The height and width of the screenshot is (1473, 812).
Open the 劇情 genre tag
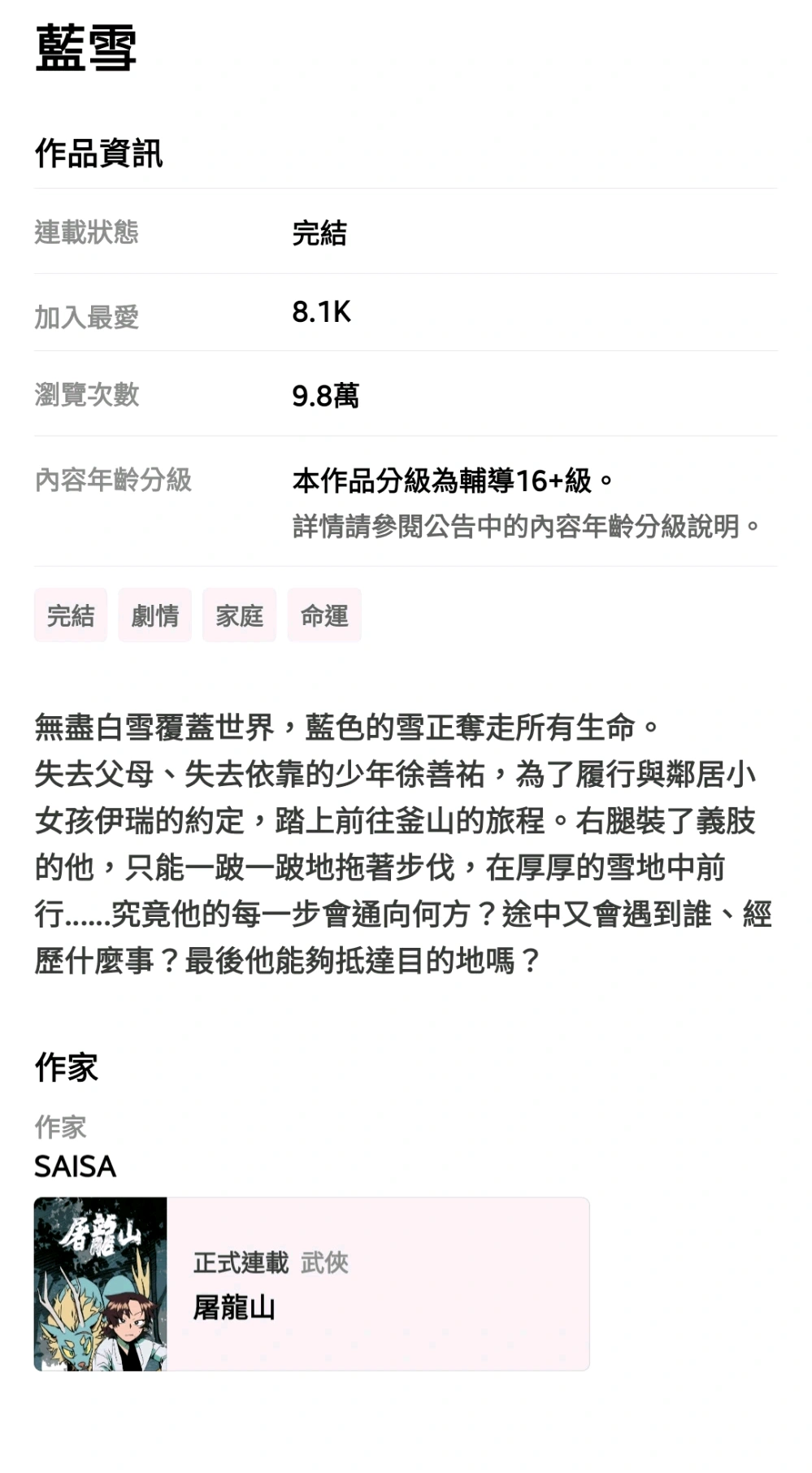pos(155,615)
